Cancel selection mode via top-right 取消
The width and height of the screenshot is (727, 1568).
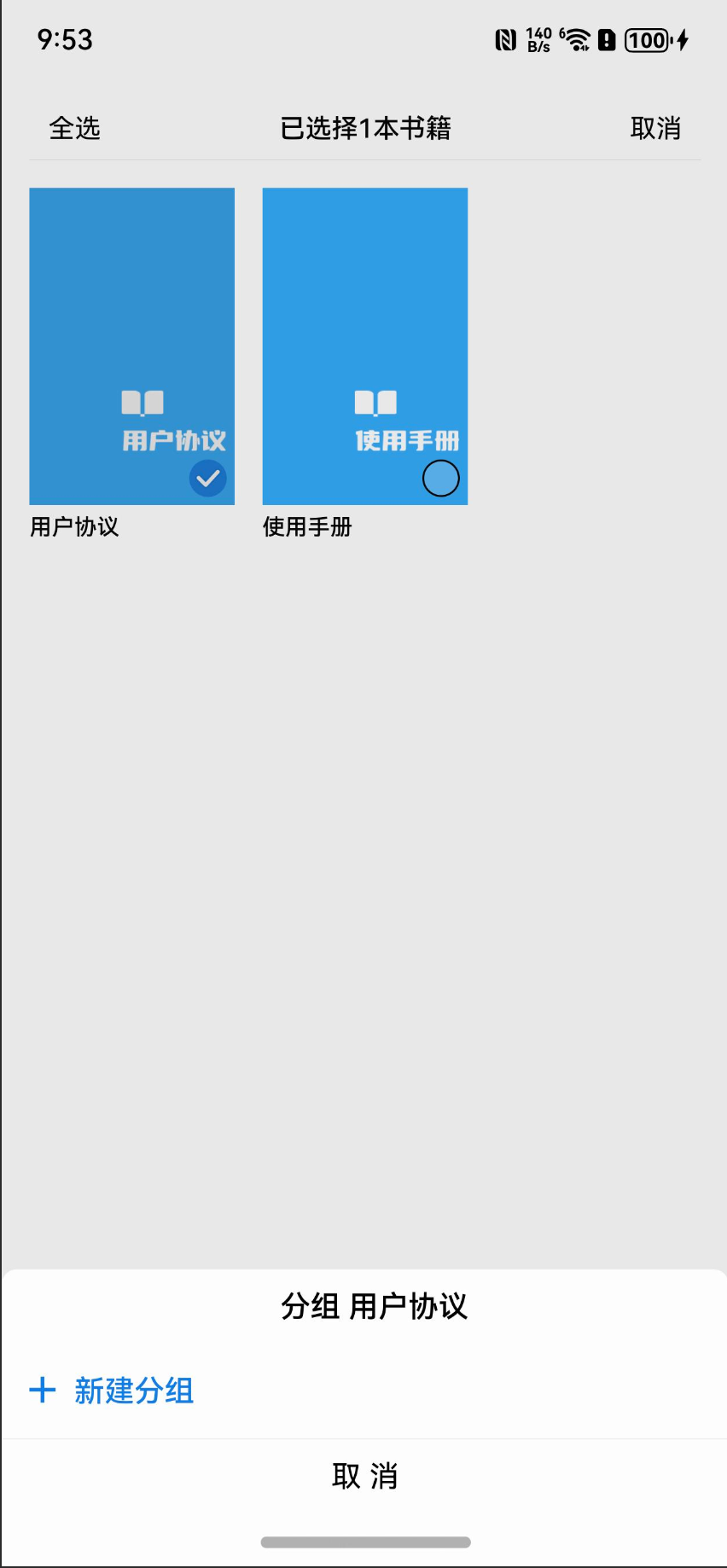coord(655,128)
